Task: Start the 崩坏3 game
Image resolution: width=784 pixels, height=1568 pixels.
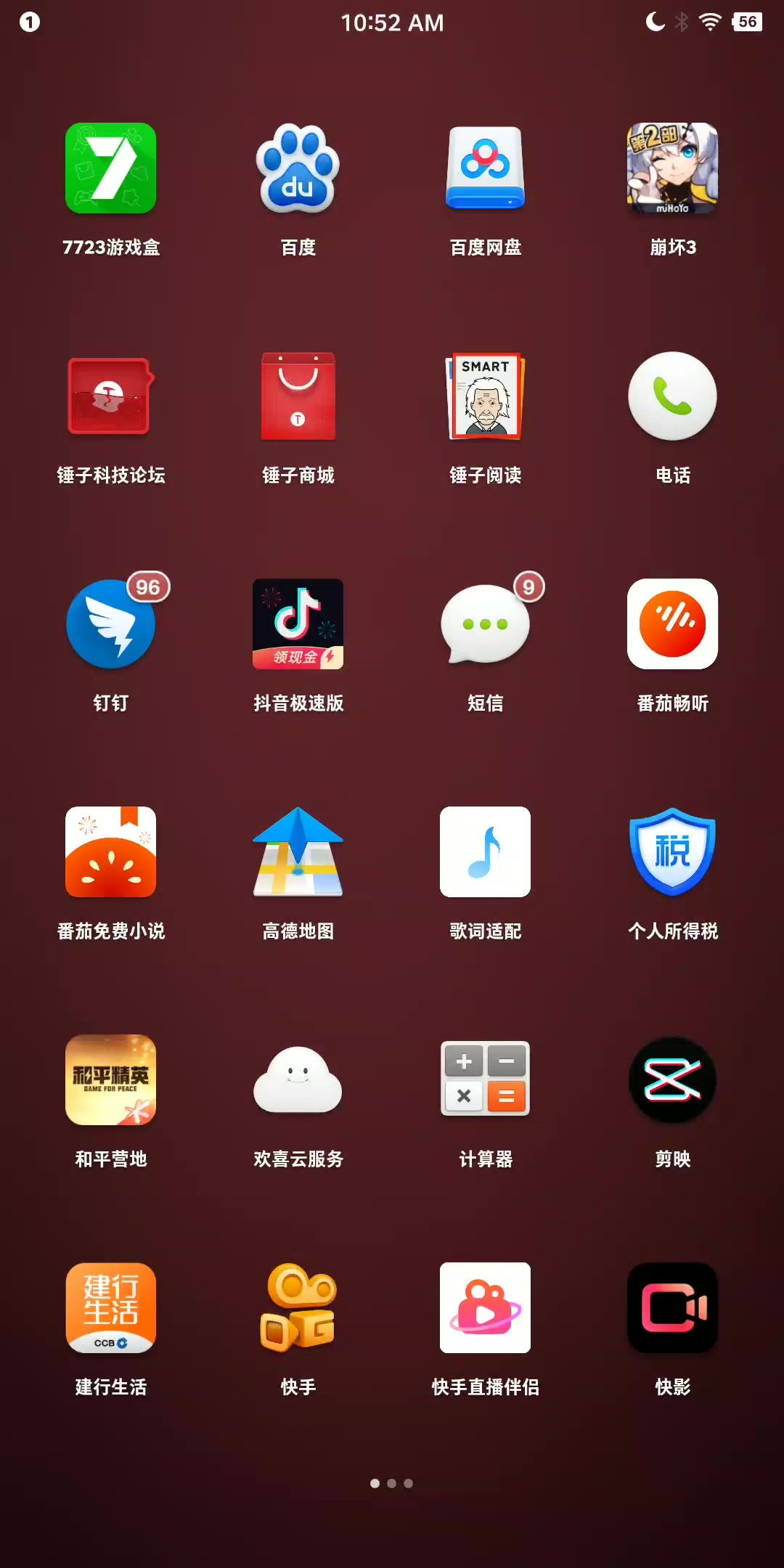Action: [x=672, y=168]
